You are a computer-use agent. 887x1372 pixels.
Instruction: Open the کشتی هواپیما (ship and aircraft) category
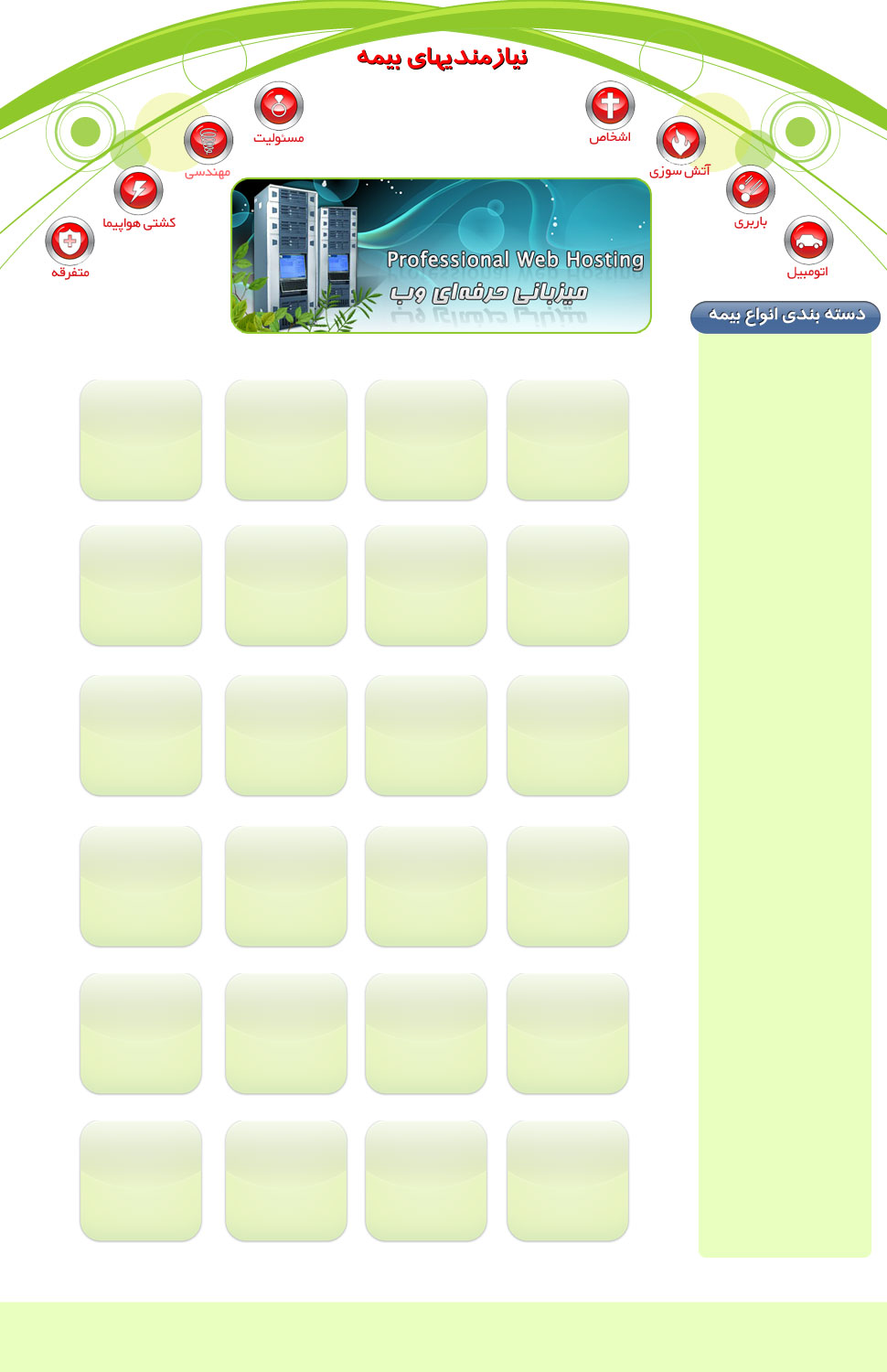[139, 191]
